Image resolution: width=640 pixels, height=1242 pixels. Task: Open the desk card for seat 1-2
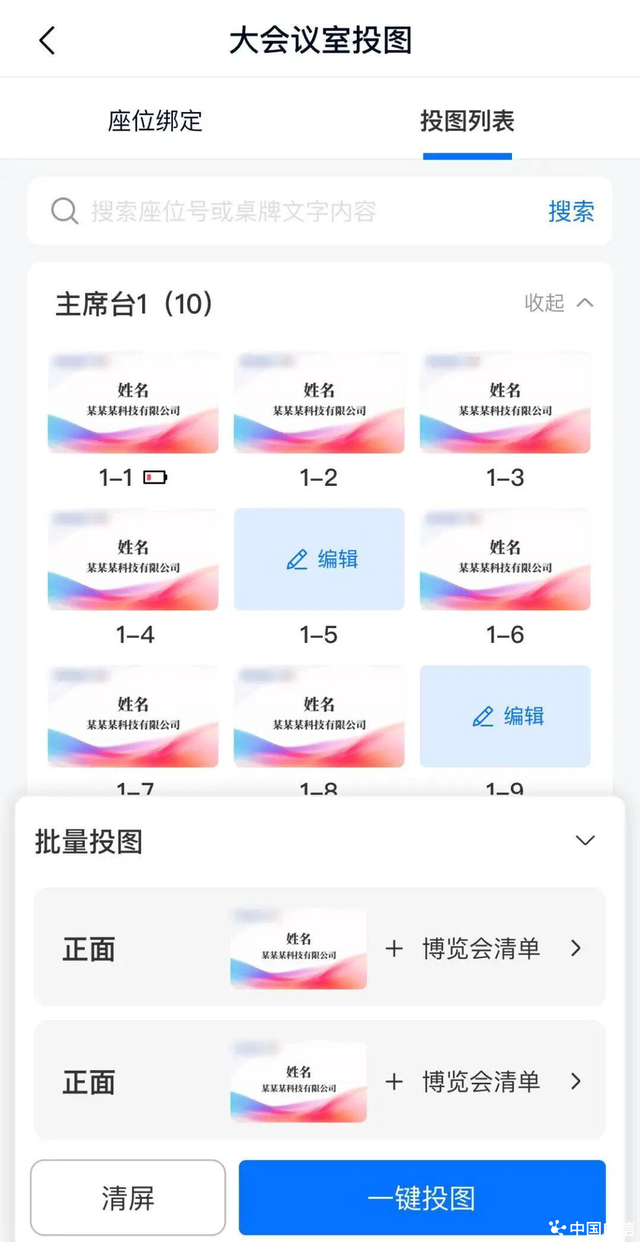point(319,402)
